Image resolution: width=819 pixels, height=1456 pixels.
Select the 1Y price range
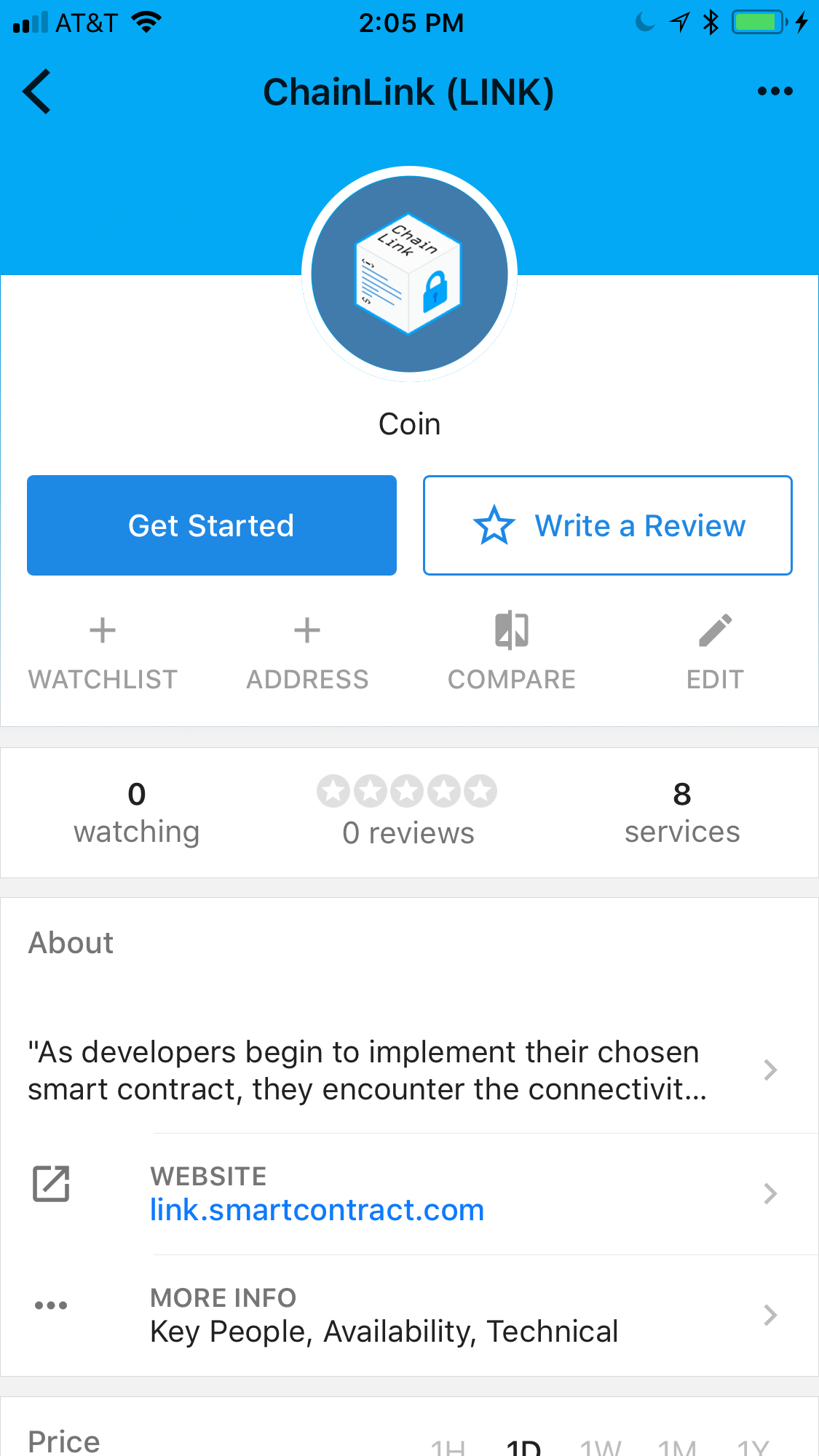coord(753,1446)
